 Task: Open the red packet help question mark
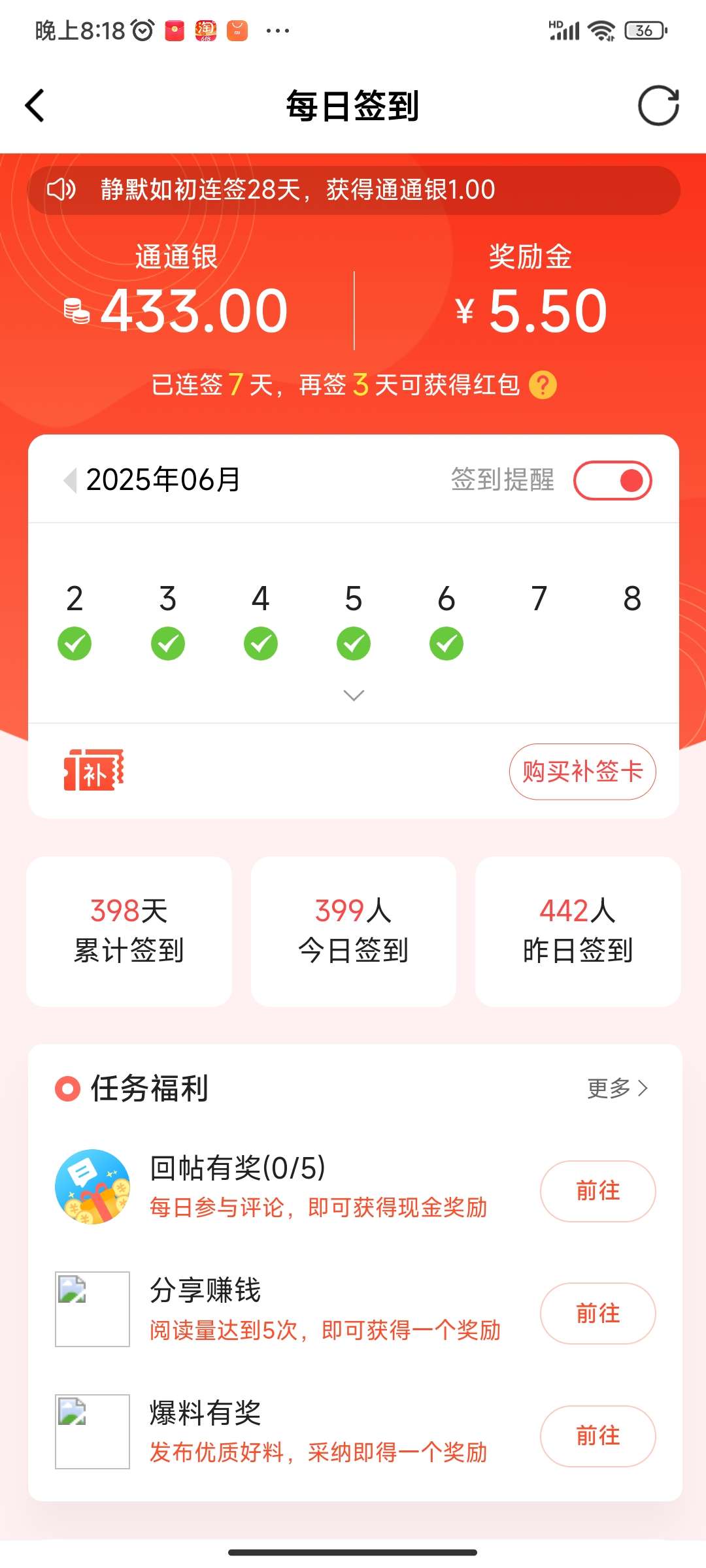[x=543, y=385]
